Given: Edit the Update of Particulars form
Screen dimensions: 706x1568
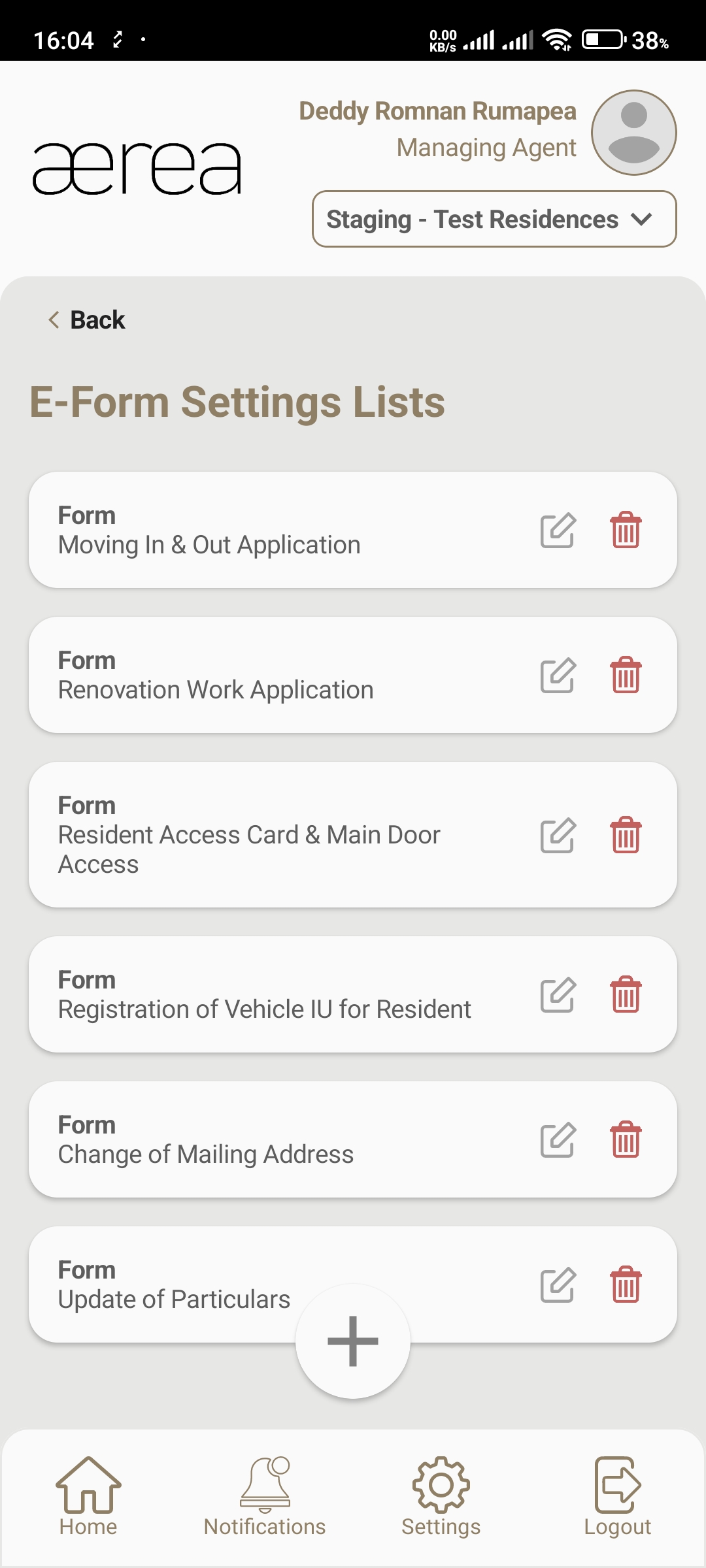Looking at the screenshot, I should click(558, 1285).
